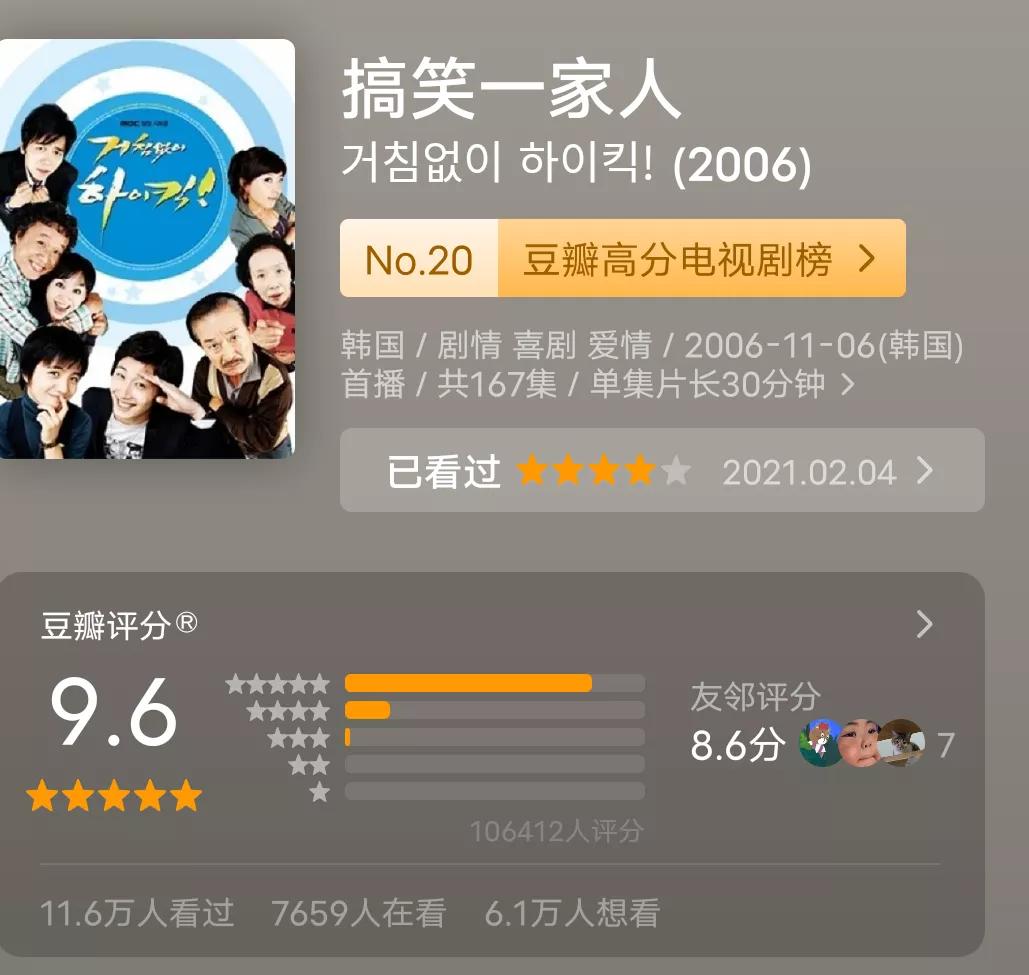
Task: Open my 已看过 rating from 2021.02.04
Action: pyautogui.click(x=661, y=471)
